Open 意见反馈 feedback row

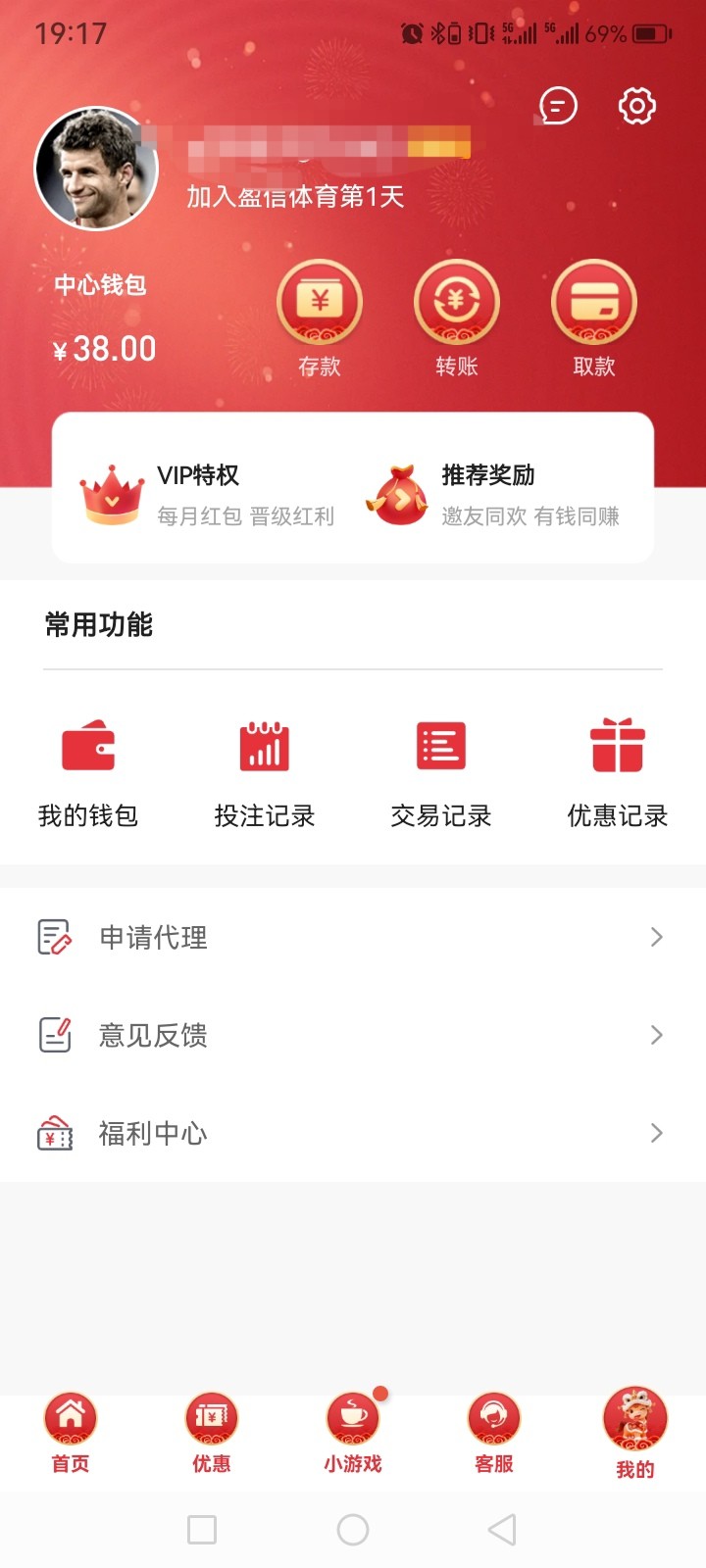point(353,1036)
